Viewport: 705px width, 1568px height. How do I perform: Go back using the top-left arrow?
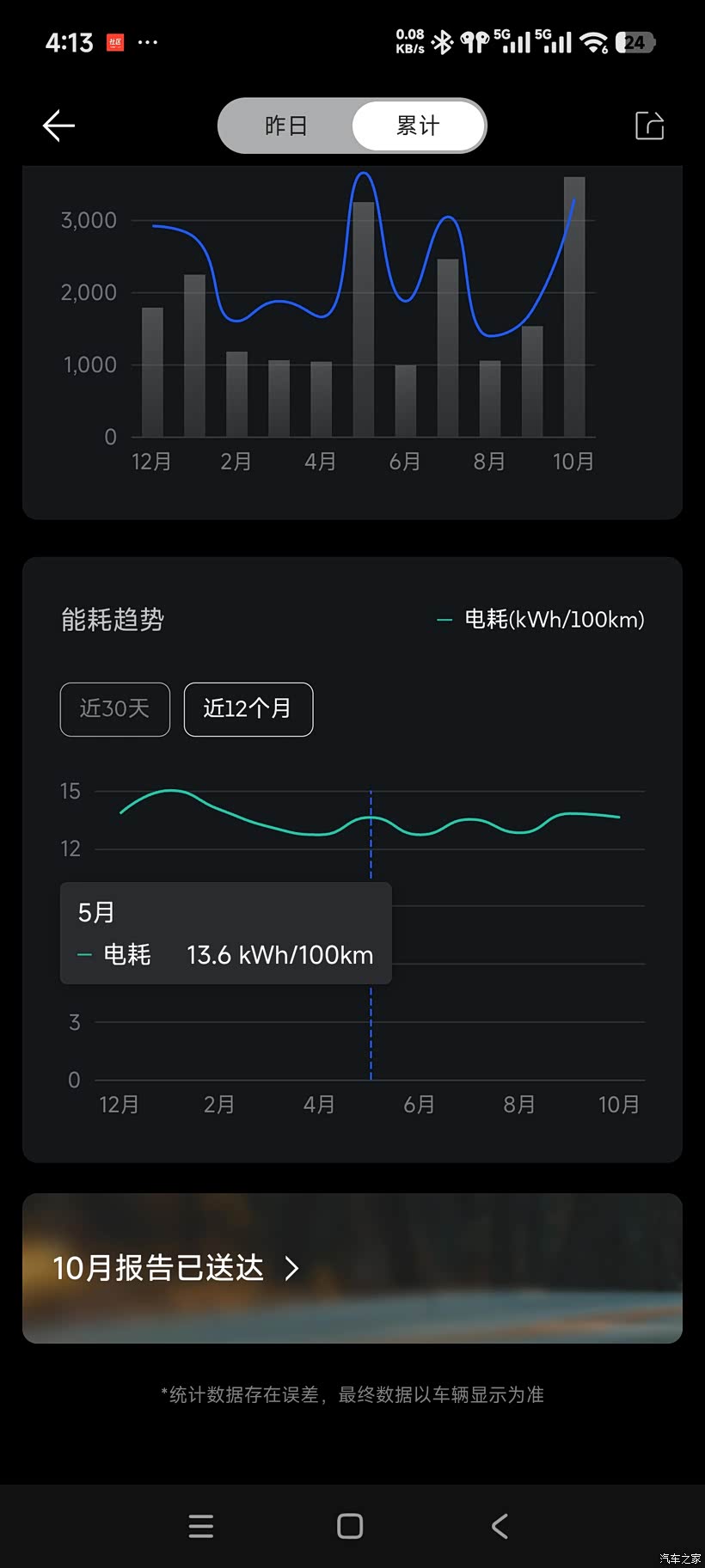[x=58, y=126]
